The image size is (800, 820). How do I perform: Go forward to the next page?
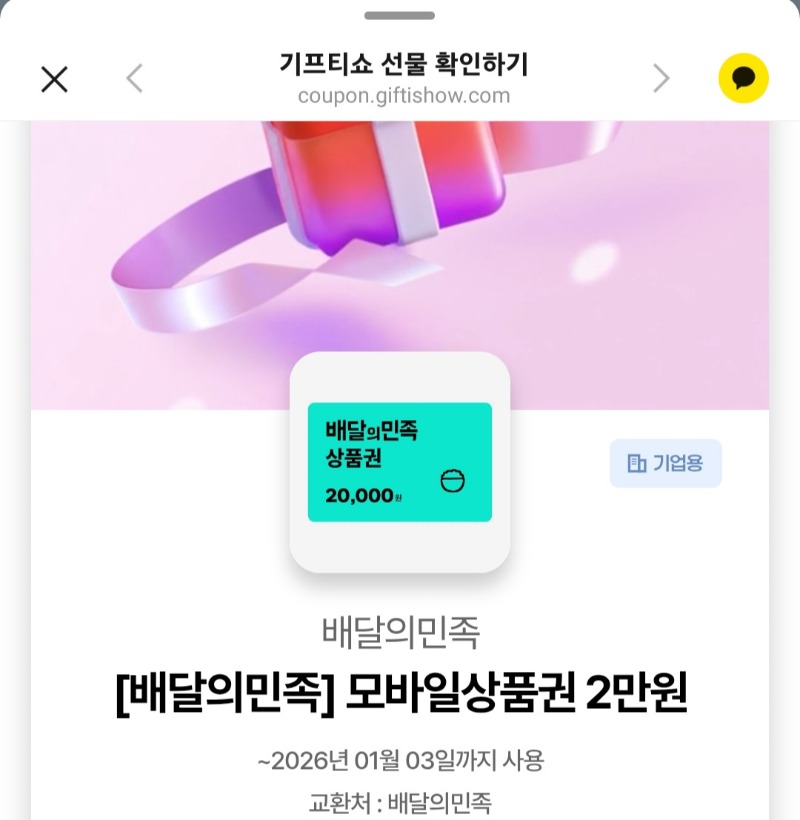click(x=661, y=78)
